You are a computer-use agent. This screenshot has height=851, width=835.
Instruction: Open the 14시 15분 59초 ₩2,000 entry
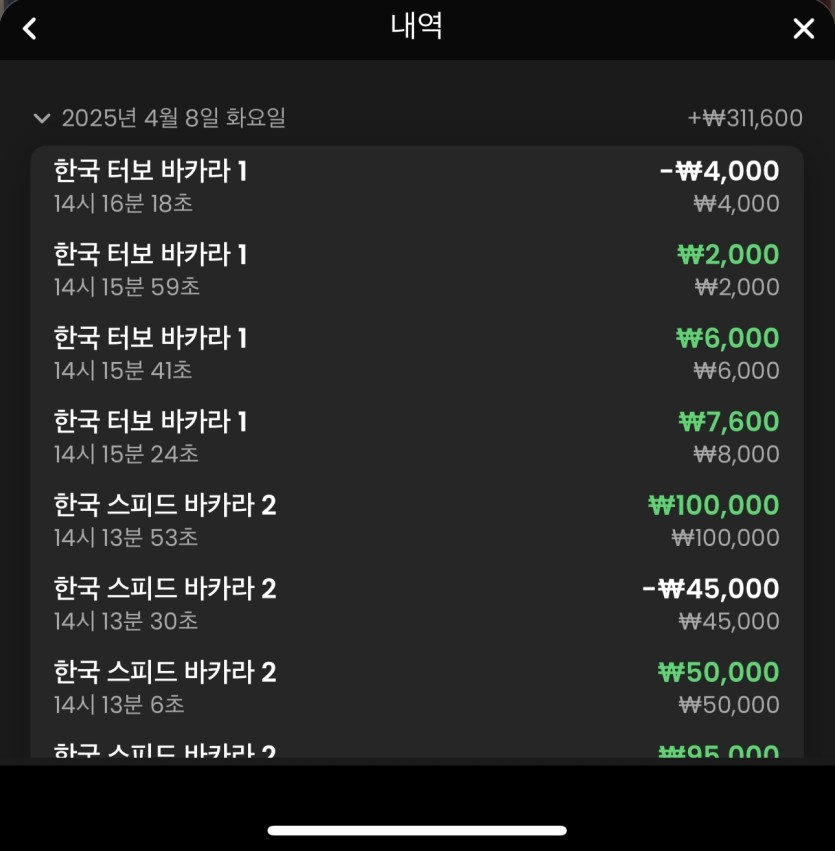point(416,270)
